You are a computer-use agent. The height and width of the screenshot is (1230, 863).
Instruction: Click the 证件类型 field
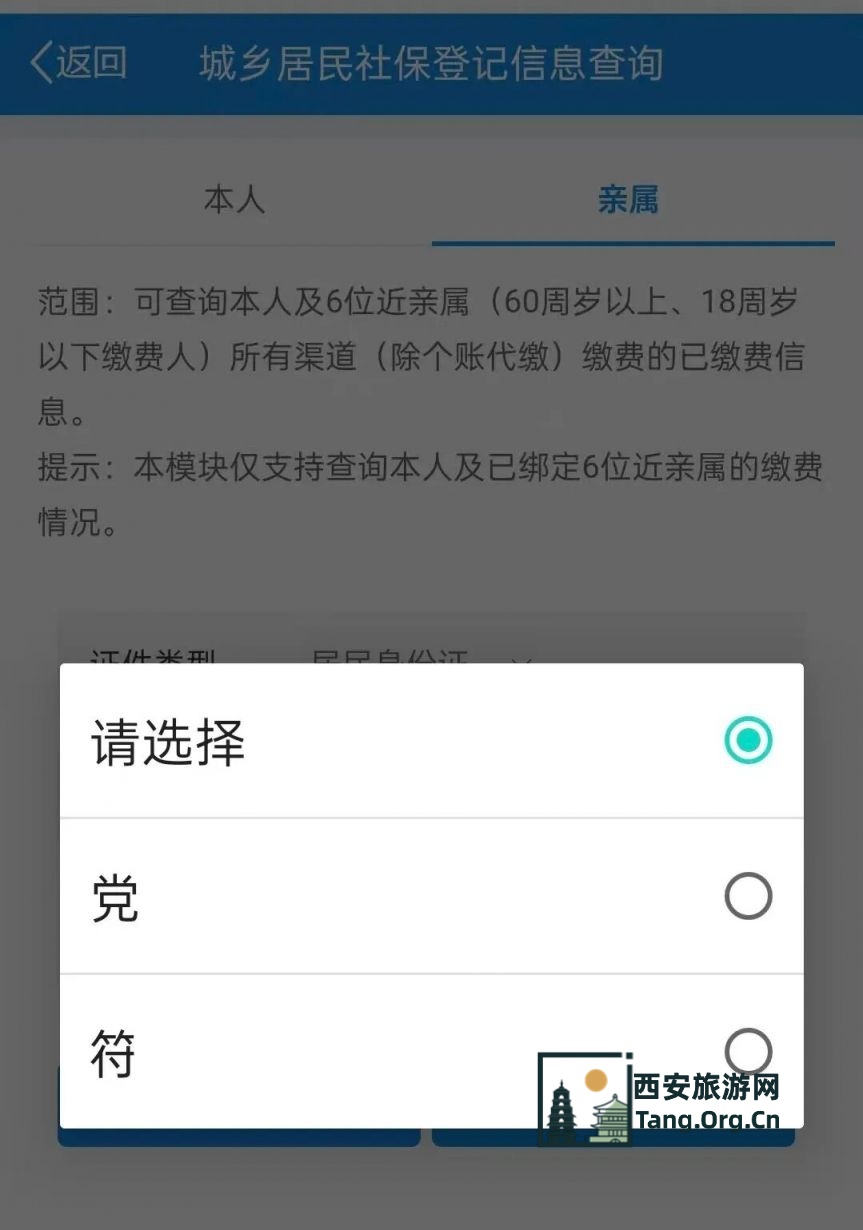click(150, 655)
